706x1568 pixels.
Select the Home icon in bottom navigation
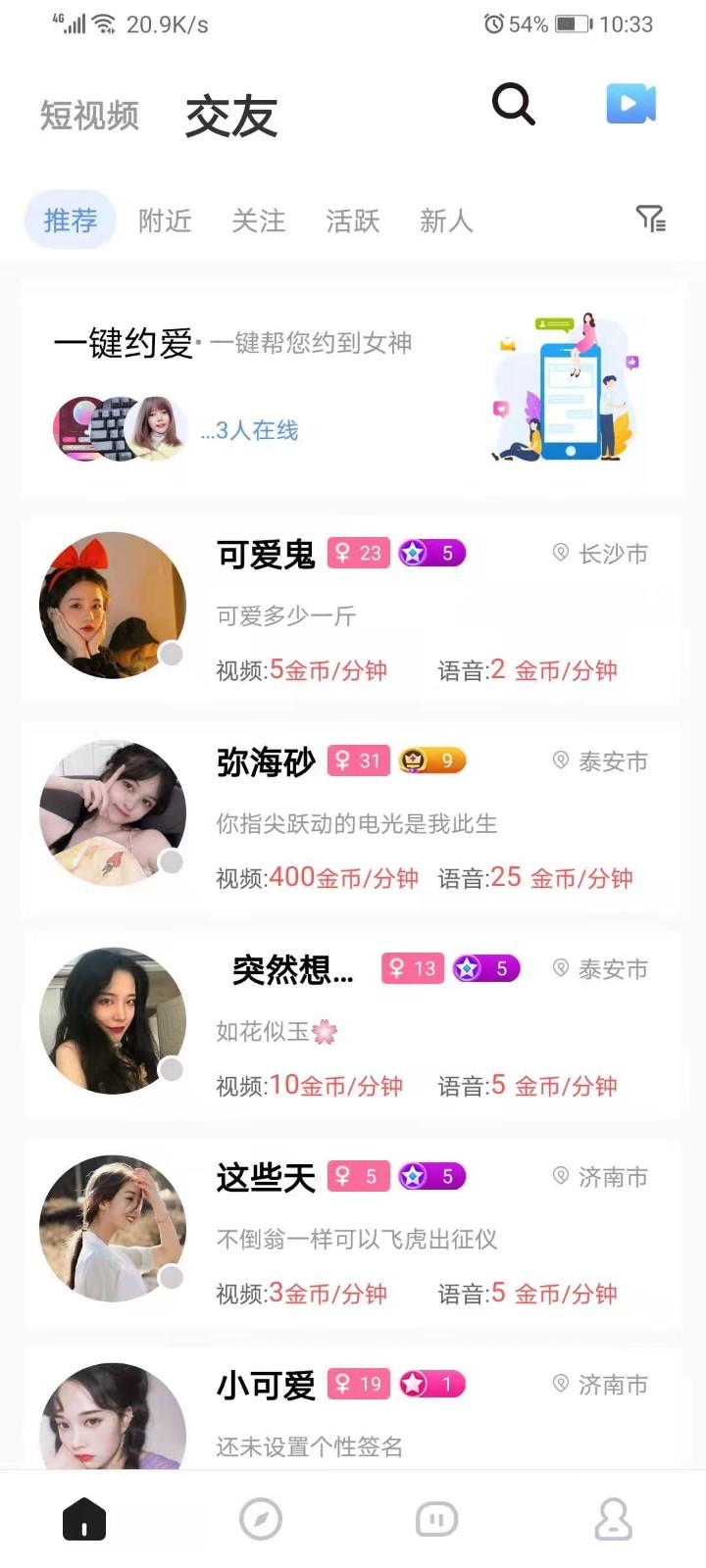pyautogui.click(x=83, y=1519)
